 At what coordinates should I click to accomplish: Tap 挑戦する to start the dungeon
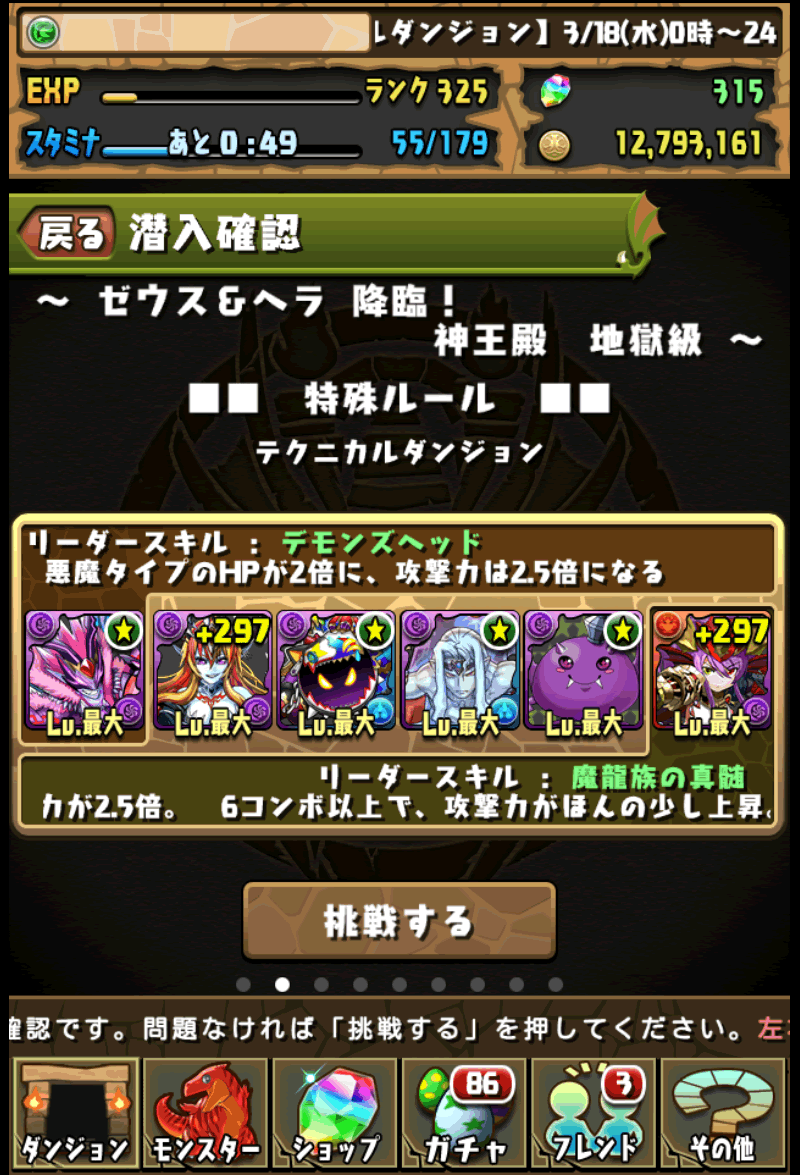click(x=399, y=920)
